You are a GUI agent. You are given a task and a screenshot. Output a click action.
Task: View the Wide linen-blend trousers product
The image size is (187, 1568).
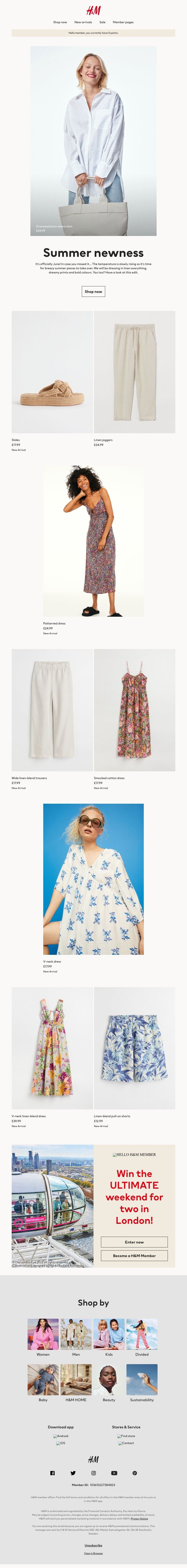click(x=52, y=710)
